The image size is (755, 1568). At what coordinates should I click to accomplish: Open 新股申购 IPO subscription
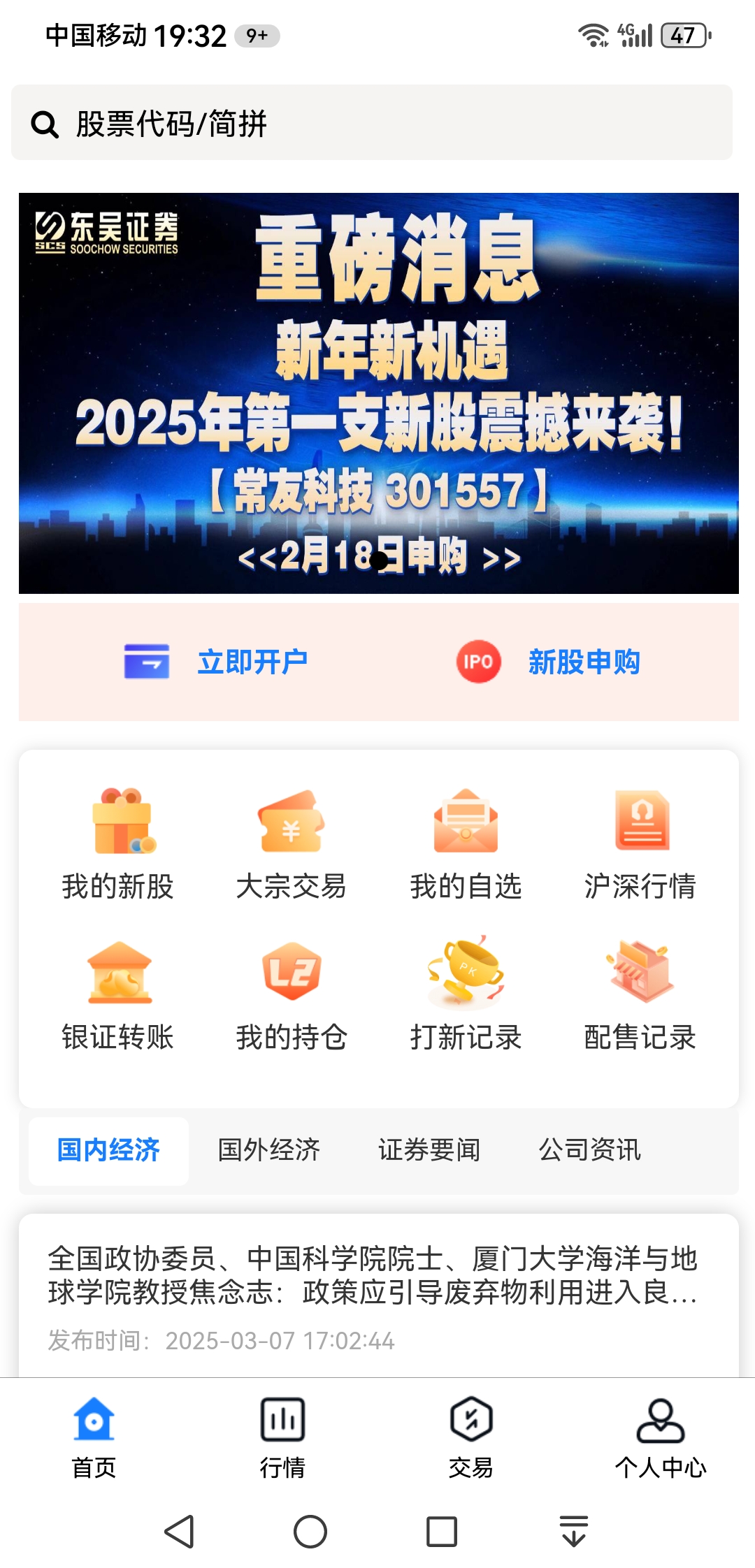[x=549, y=662]
